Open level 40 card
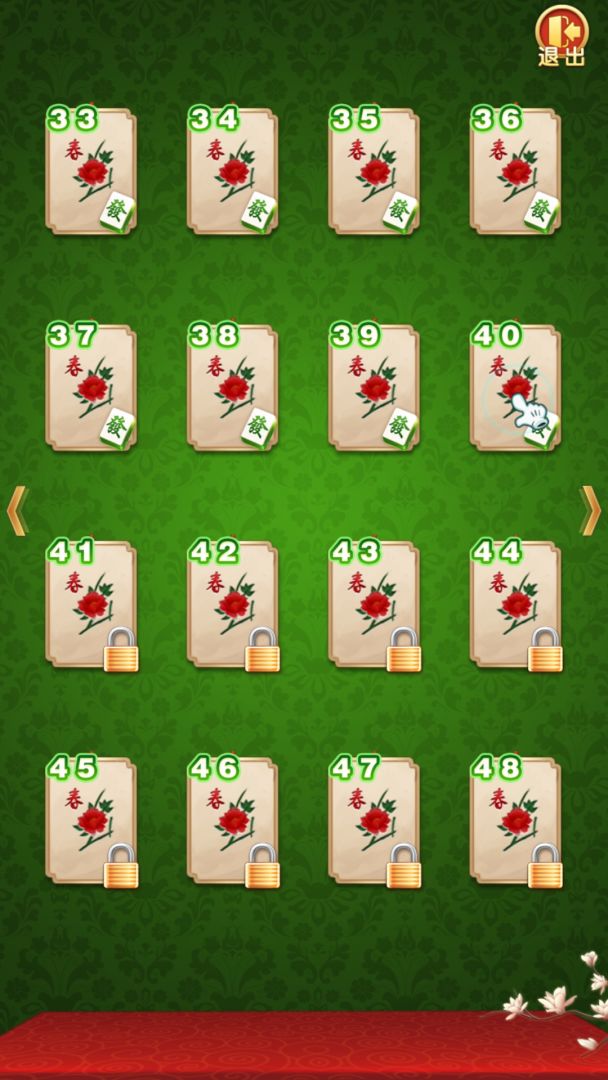608x1080 pixels. (x=515, y=388)
